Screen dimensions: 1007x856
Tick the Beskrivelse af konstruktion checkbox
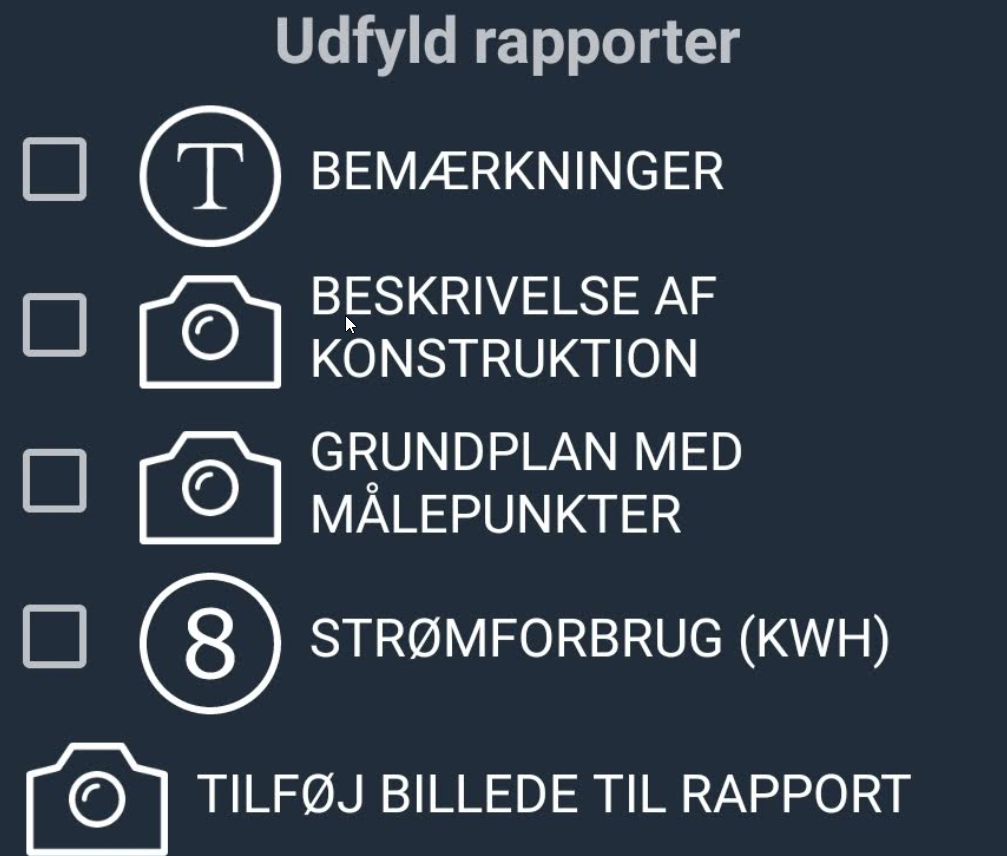(54, 325)
